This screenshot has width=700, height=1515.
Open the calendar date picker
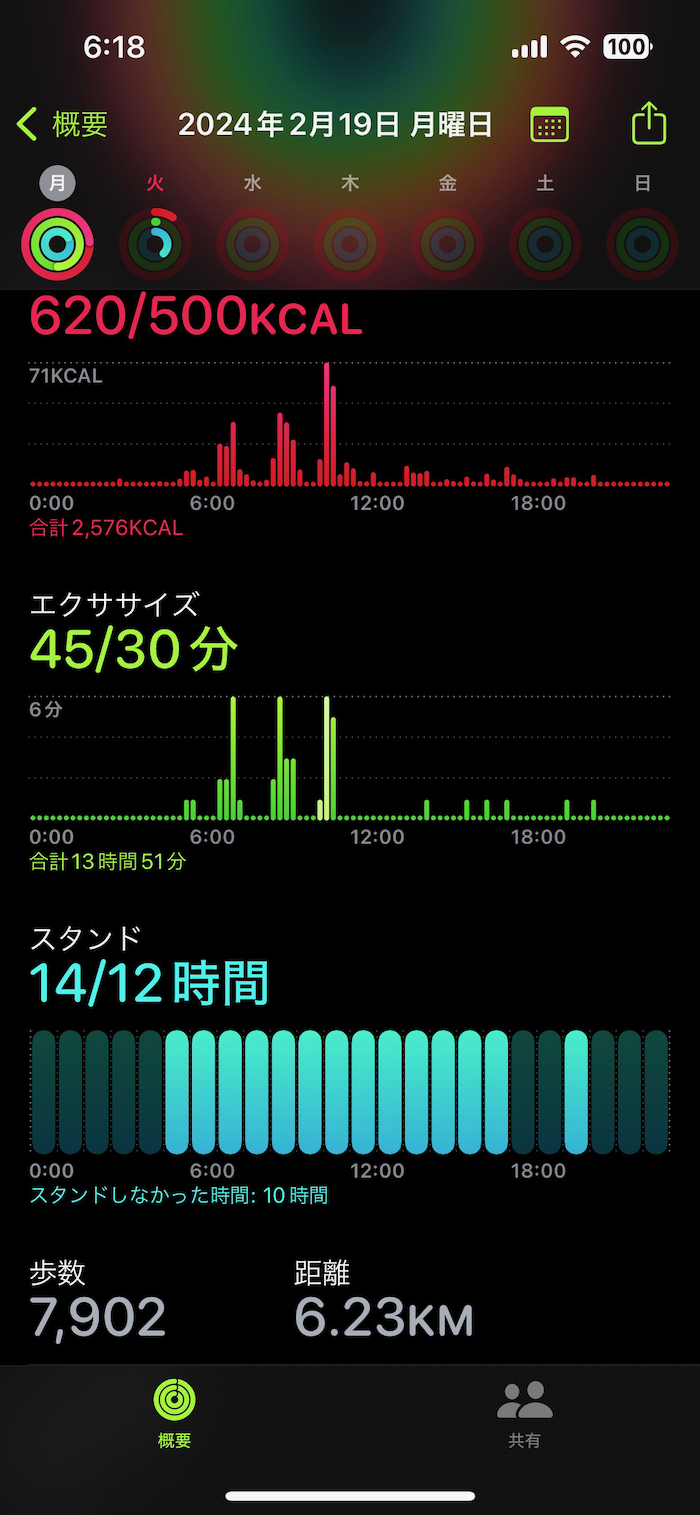tap(549, 125)
